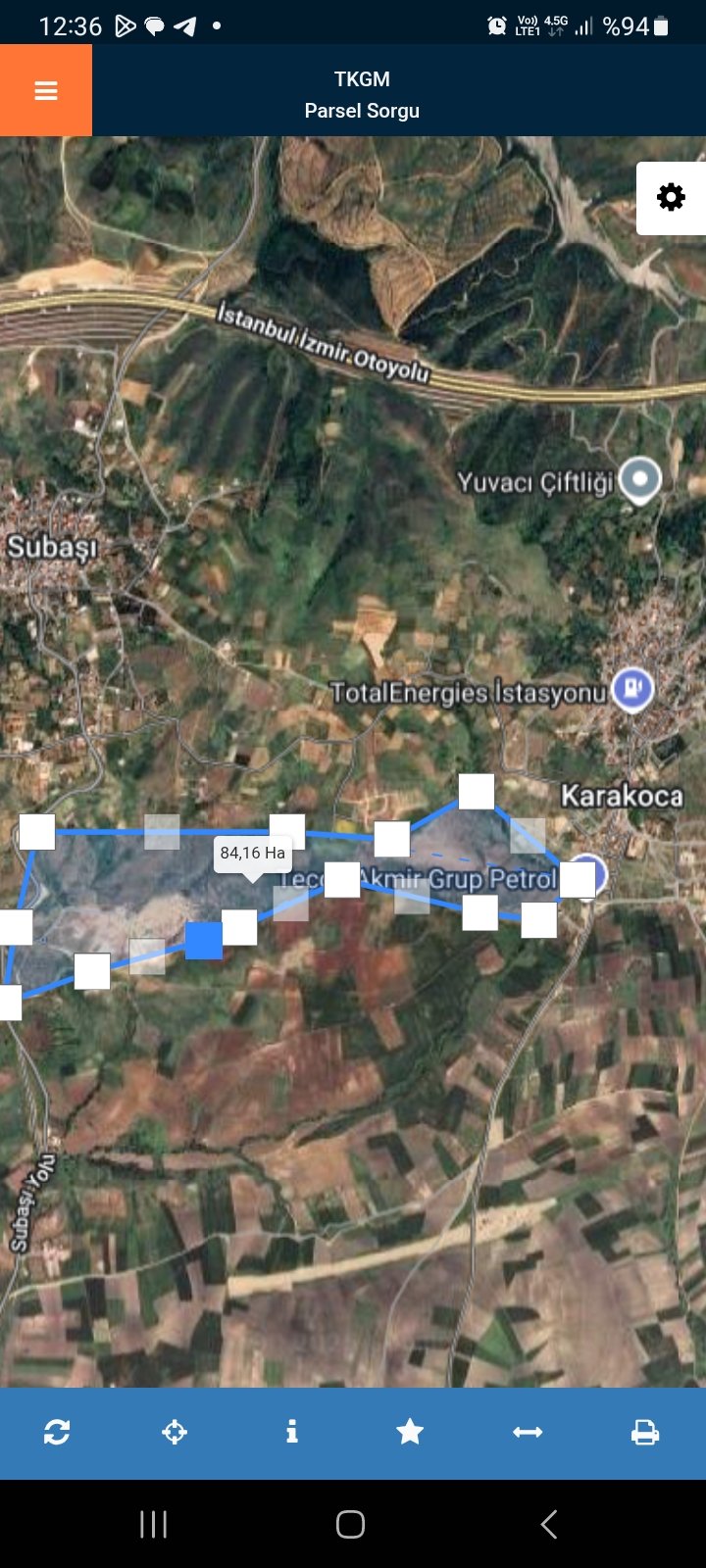Go back using system back button
Viewport: 706px width, 1568px height.
549,1524
